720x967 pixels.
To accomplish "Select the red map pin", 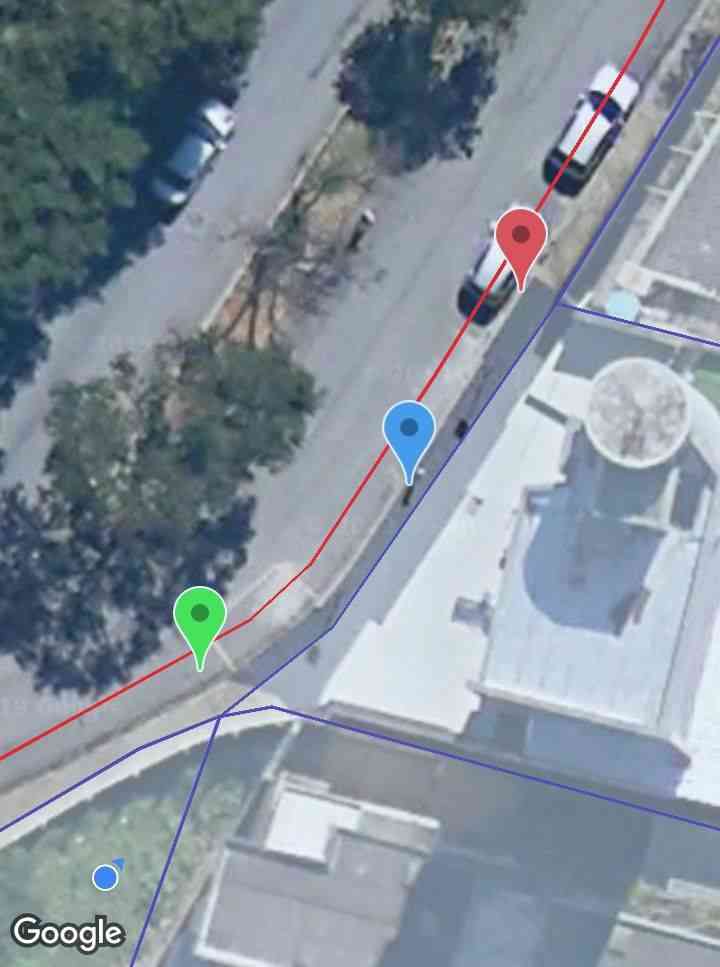I will 521,240.
